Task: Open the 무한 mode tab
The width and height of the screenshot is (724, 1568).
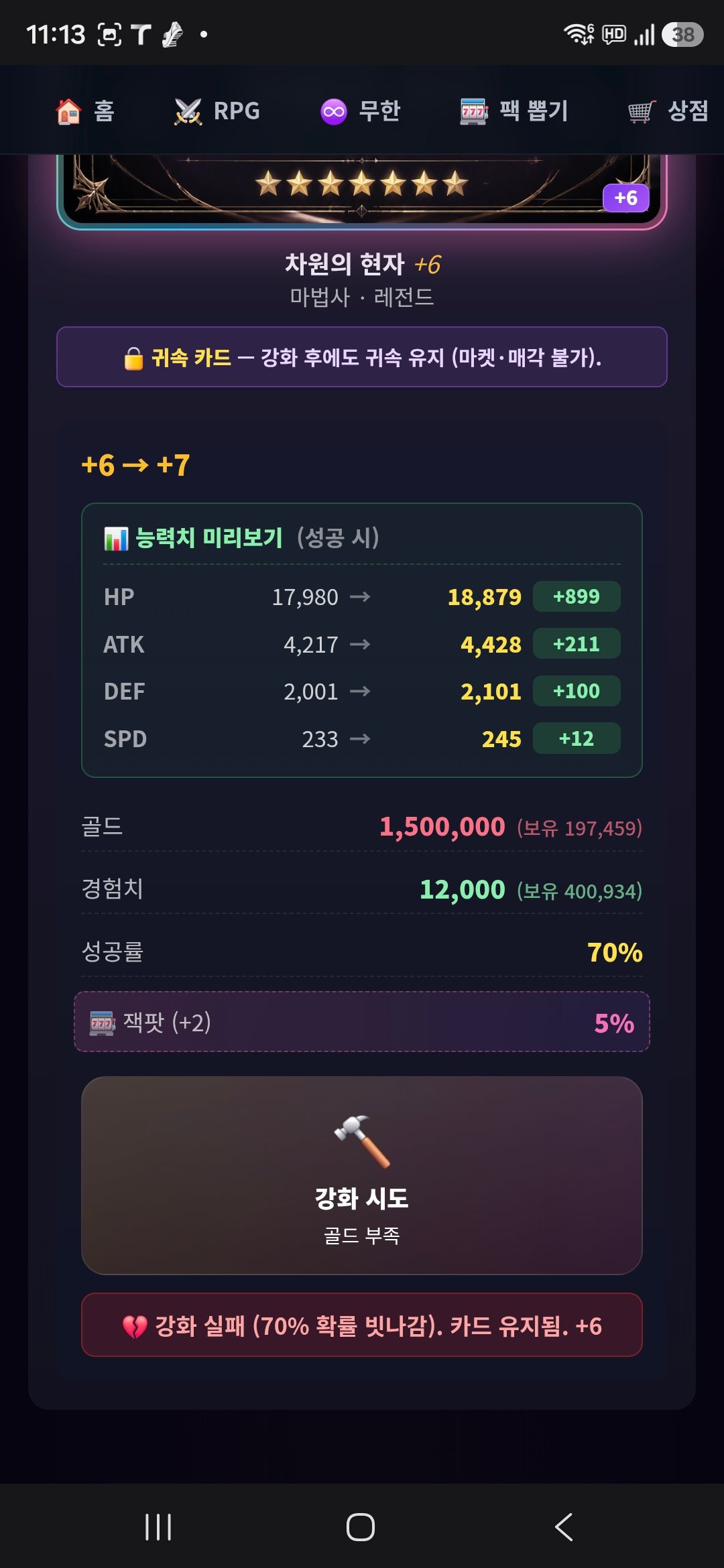Action: pos(360,111)
